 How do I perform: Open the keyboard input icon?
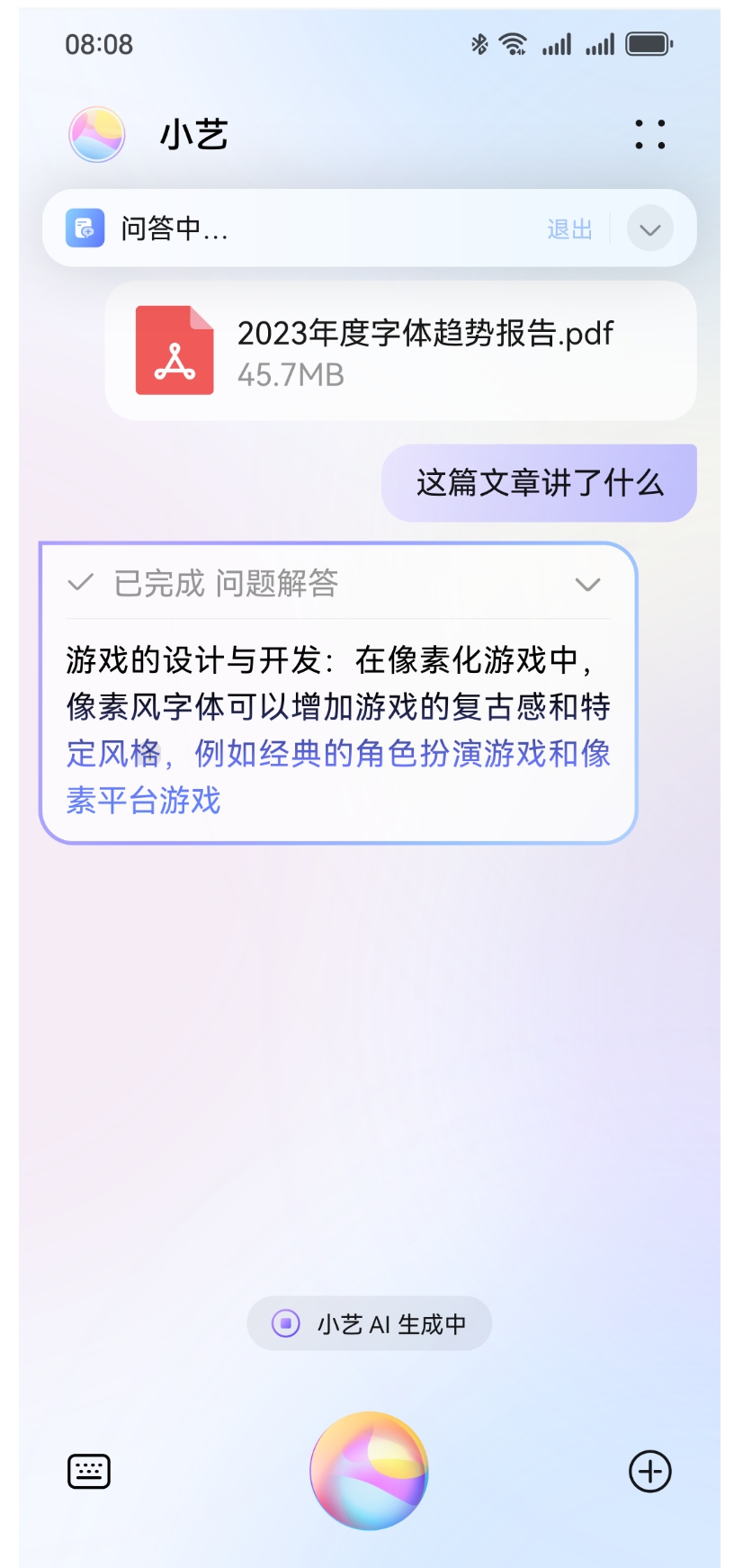pos(88,1470)
